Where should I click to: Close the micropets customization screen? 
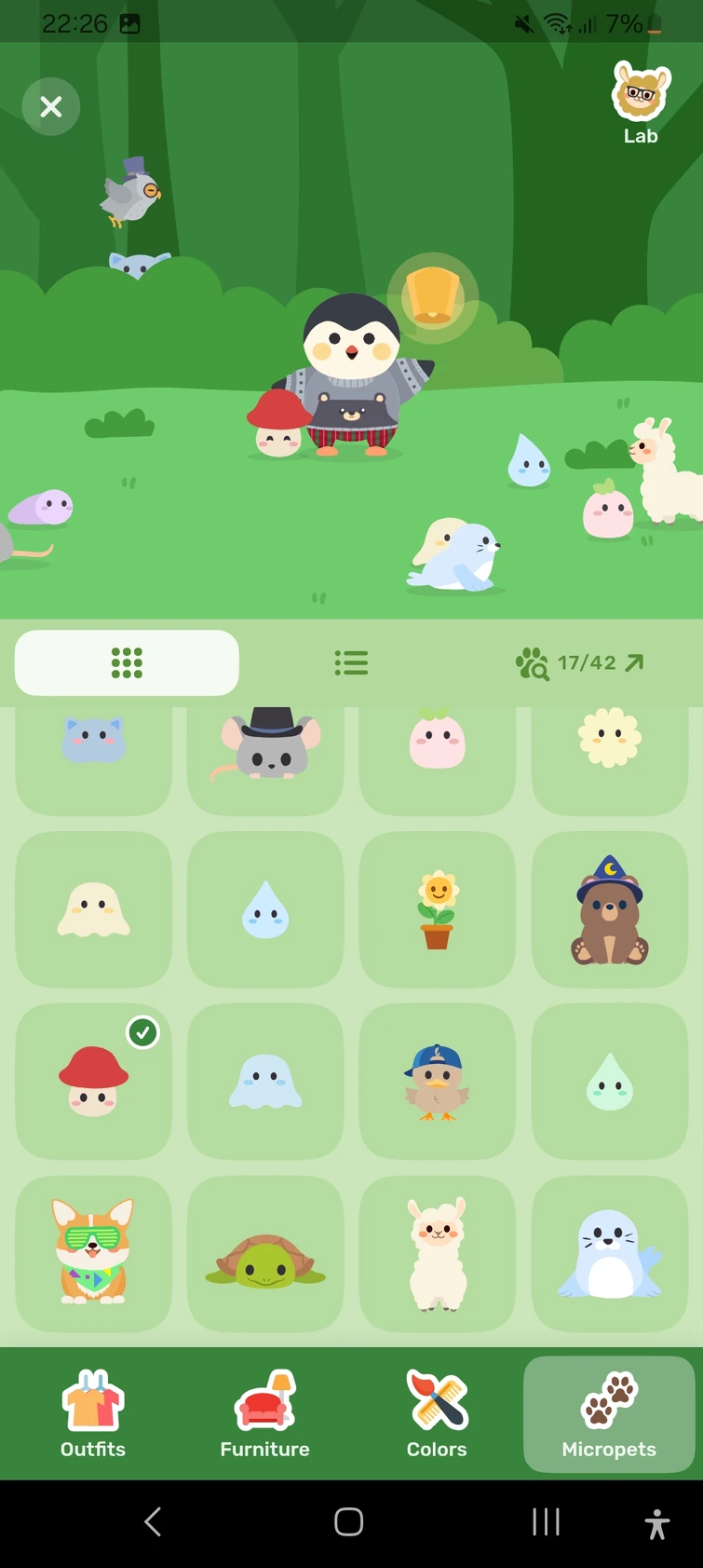point(51,107)
